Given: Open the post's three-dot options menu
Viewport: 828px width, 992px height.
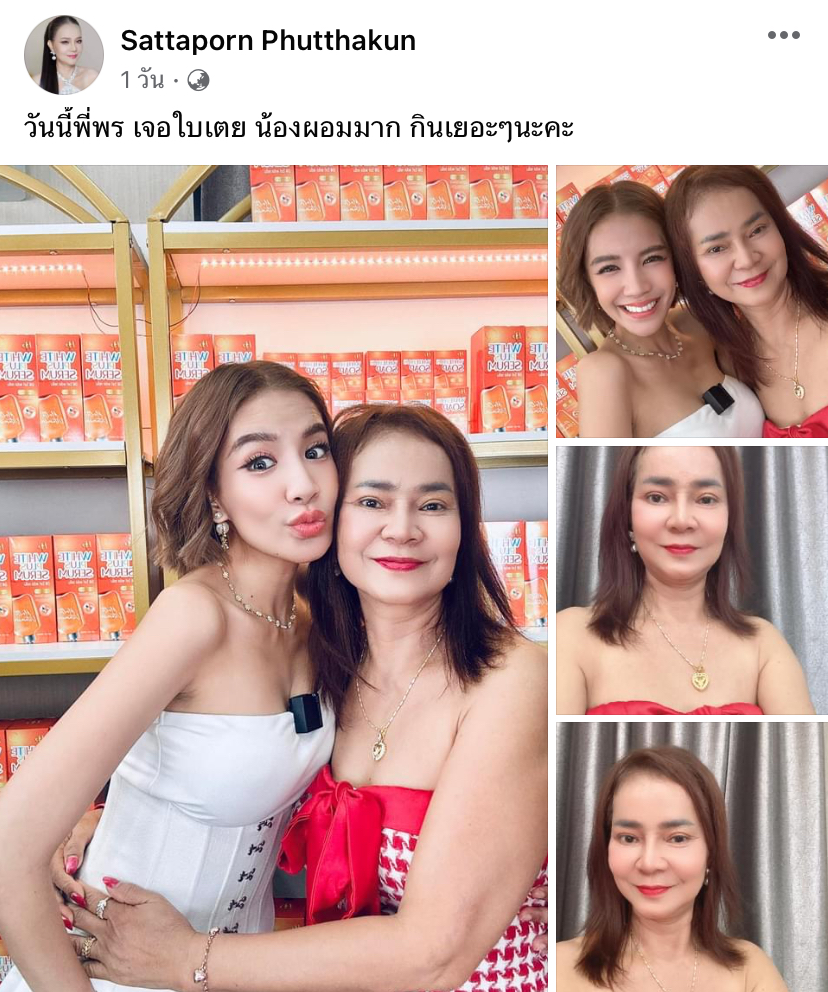Looking at the screenshot, I should (x=783, y=36).
